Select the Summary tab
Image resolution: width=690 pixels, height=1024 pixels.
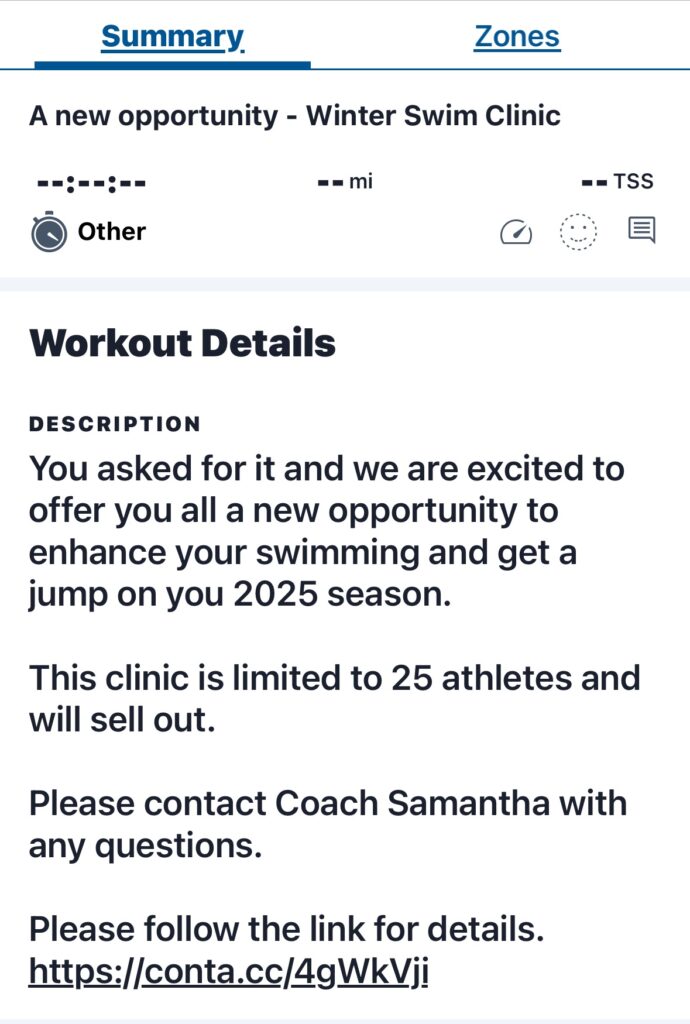(172, 37)
